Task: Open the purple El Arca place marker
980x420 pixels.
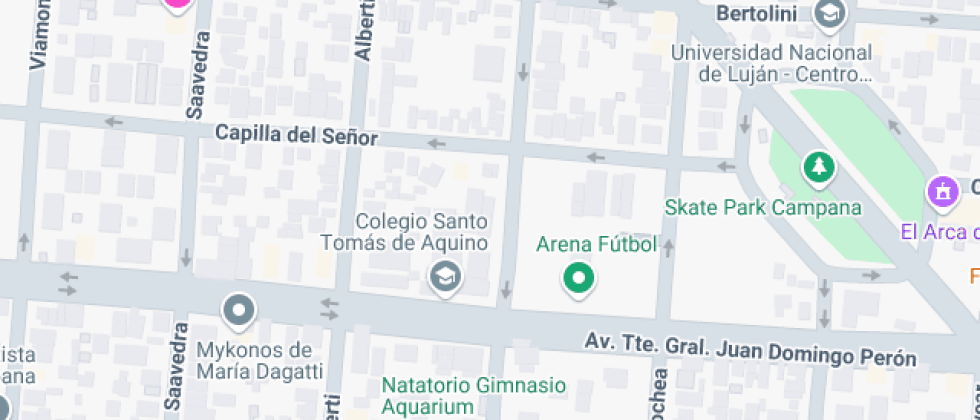Action: point(941,190)
